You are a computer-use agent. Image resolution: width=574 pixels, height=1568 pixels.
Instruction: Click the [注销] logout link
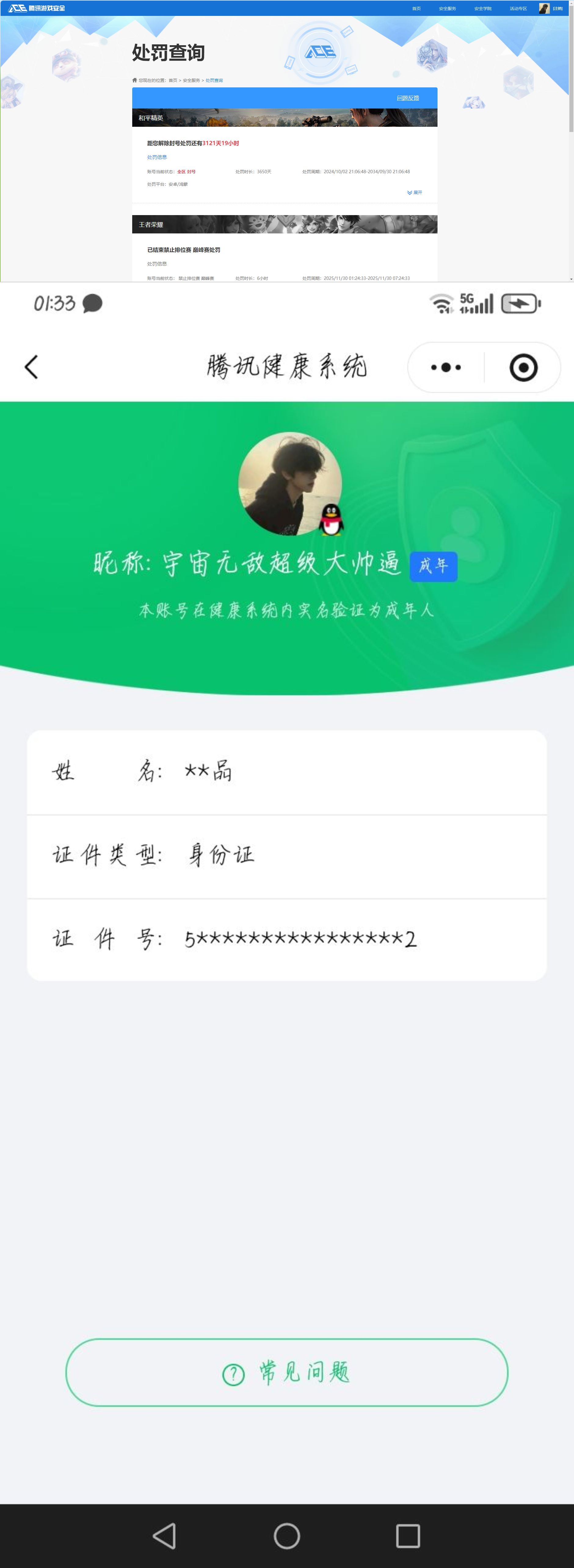(x=558, y=9)
